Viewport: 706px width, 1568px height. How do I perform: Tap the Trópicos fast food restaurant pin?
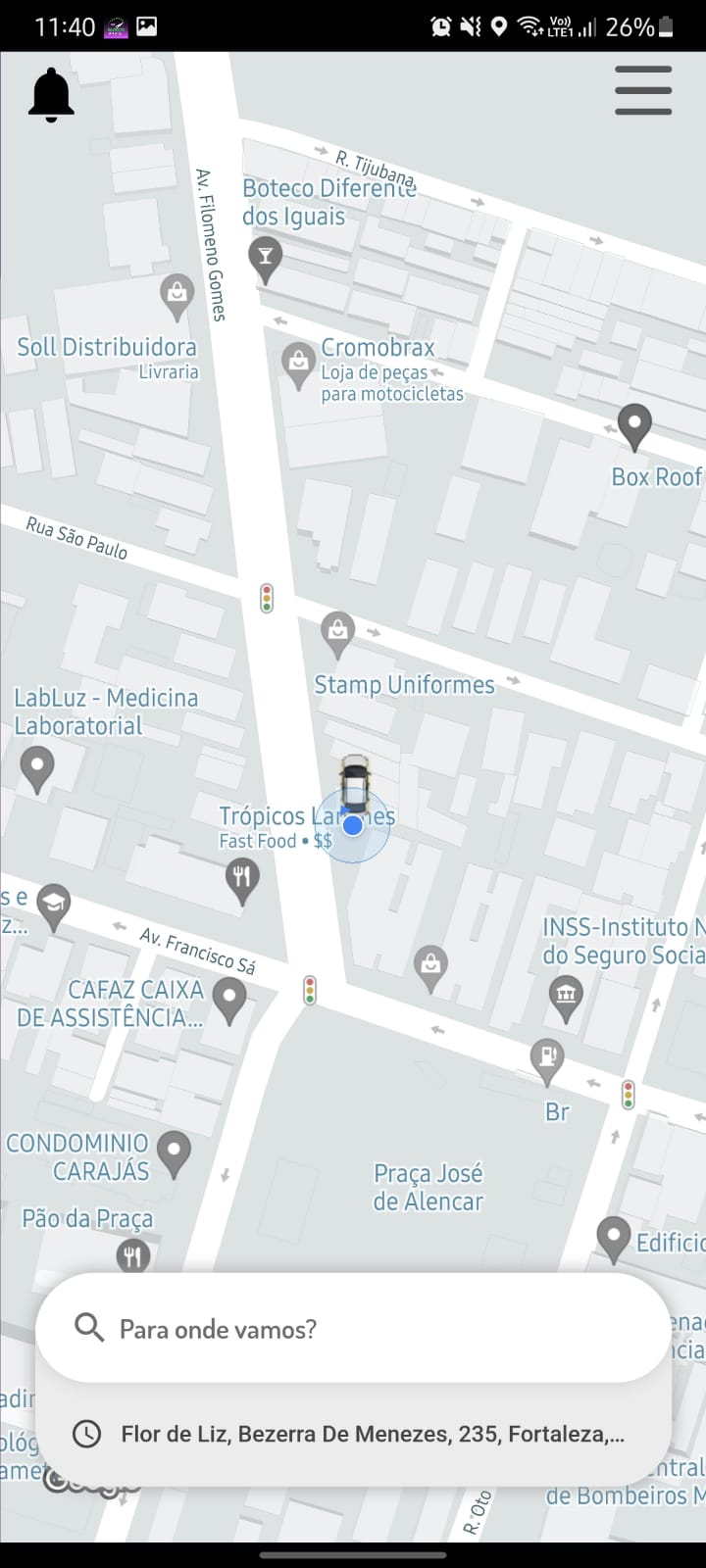(x=241, y=879)
